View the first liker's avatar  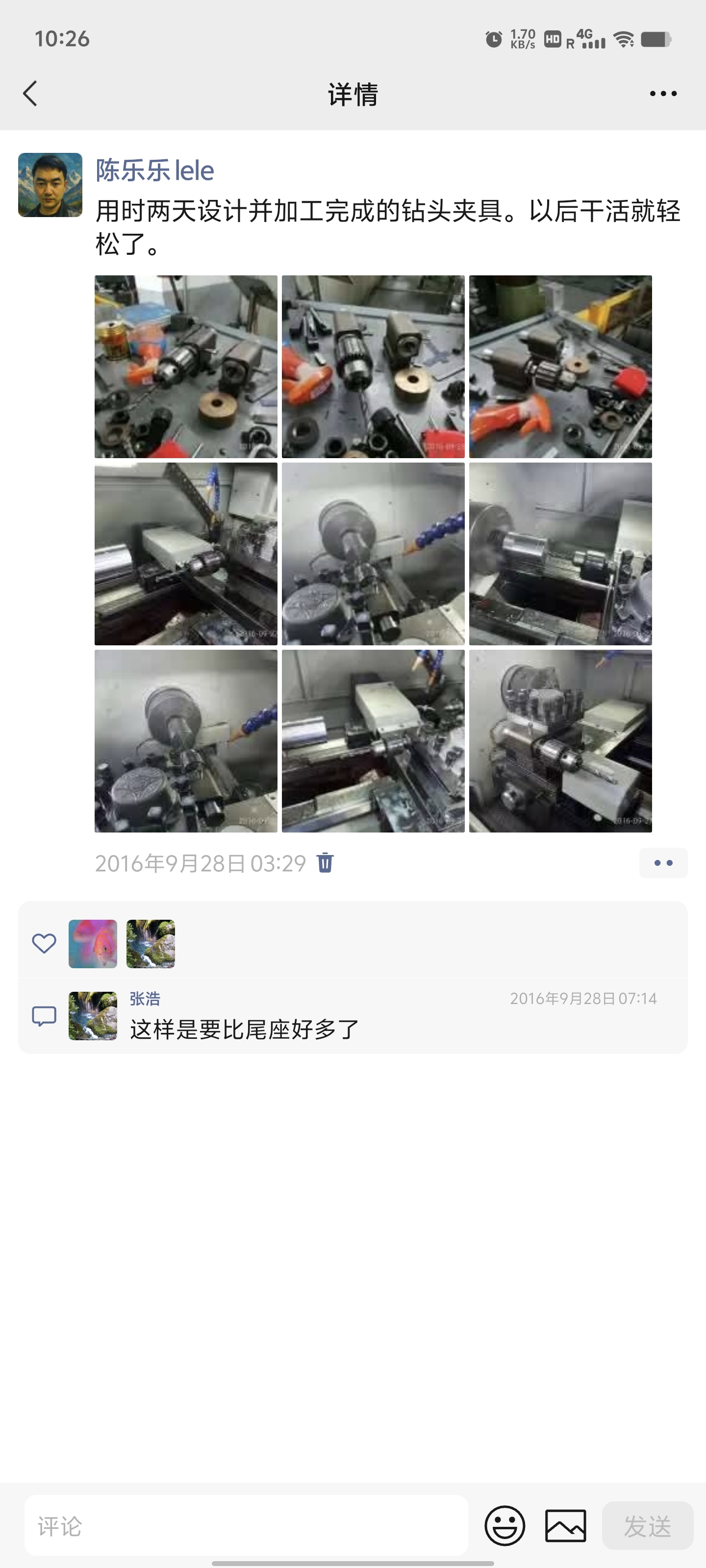93,943
